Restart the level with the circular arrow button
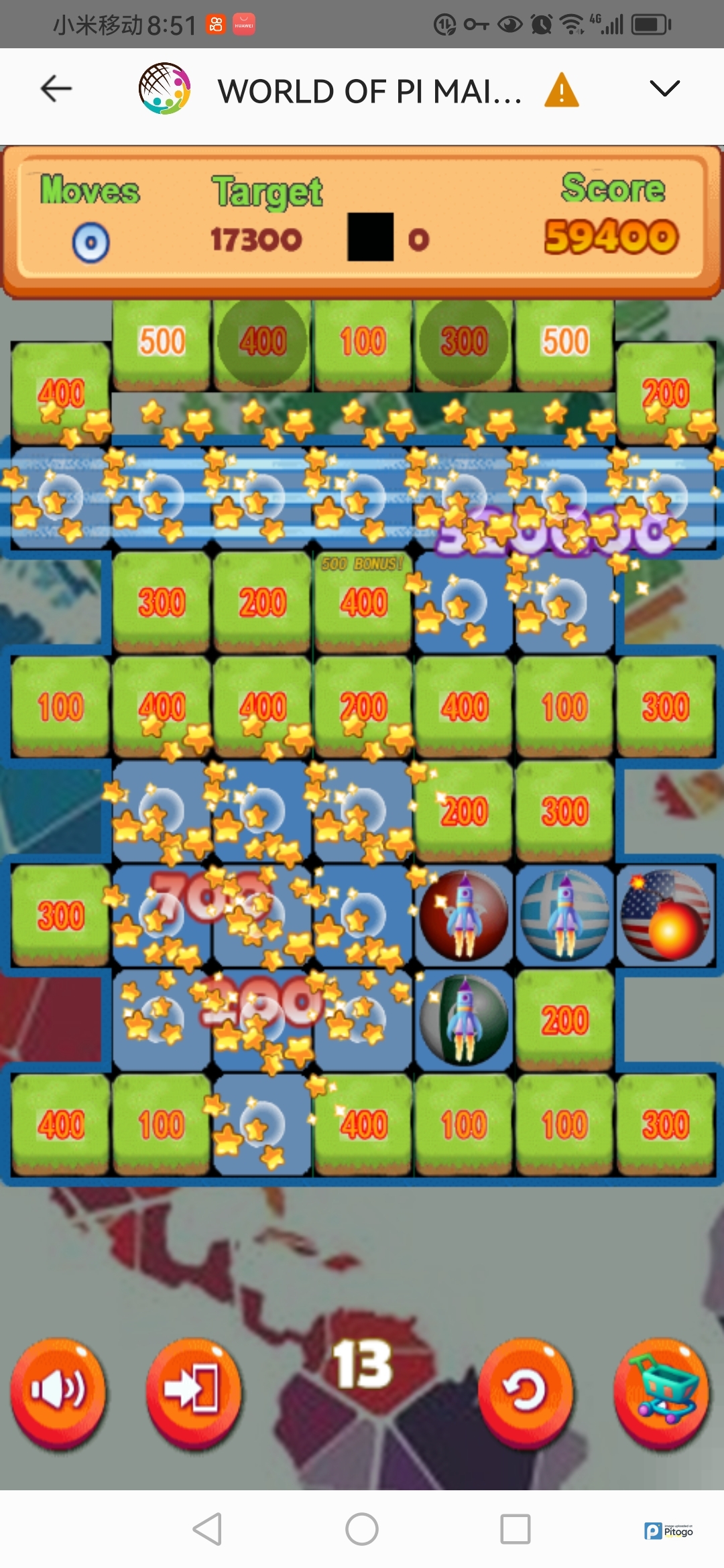The height and width of the screenshot is (1568, 724). point(525,1392)
